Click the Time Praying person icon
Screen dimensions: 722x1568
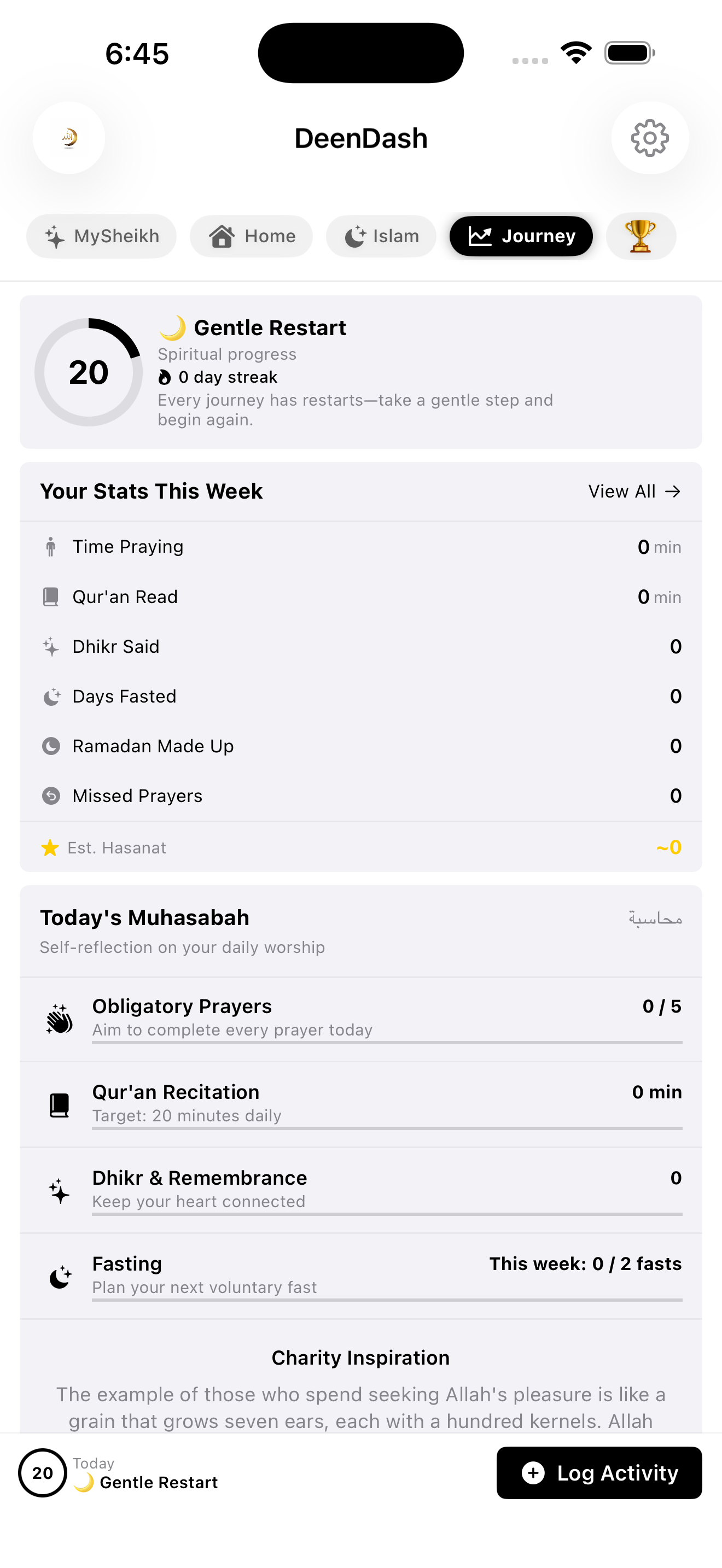[50, 546]
